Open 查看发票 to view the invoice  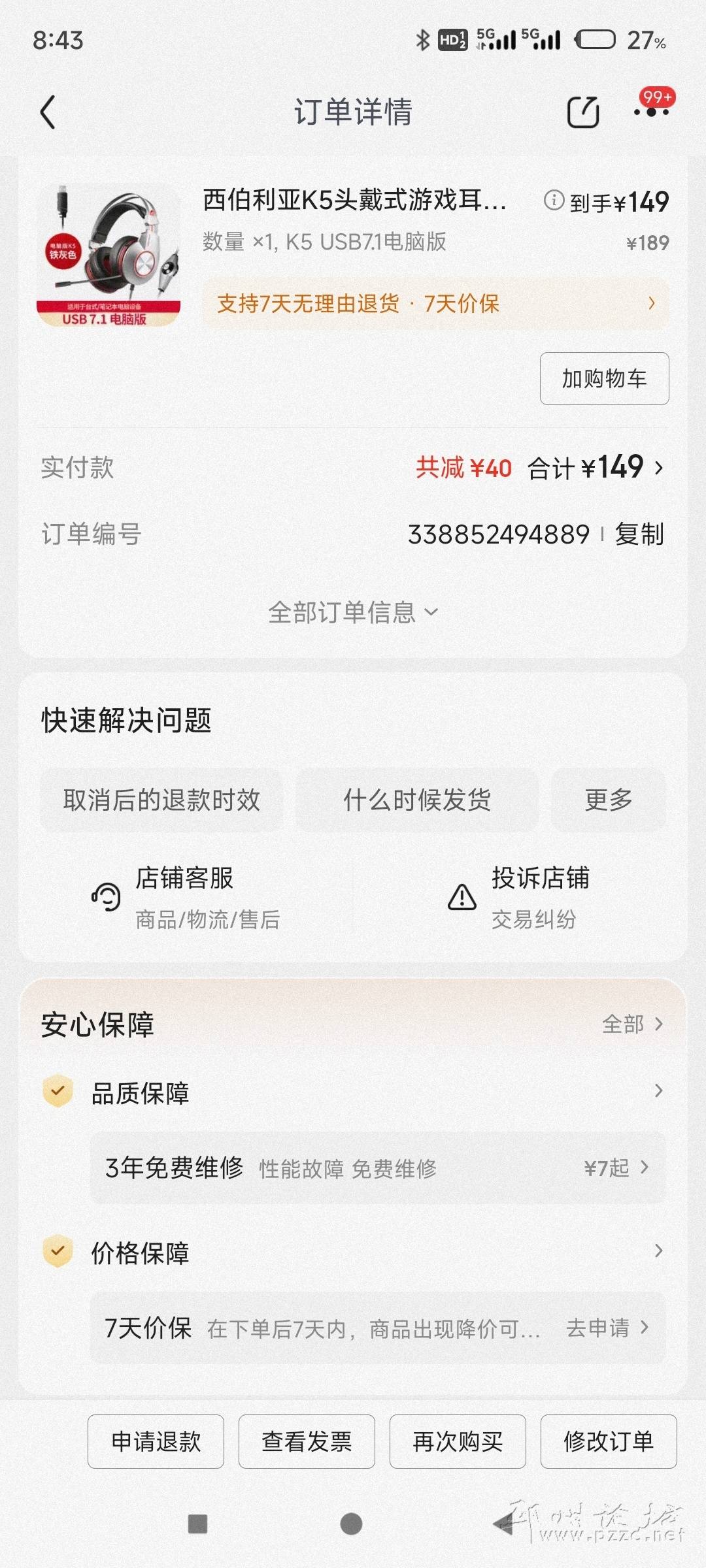307,1441
